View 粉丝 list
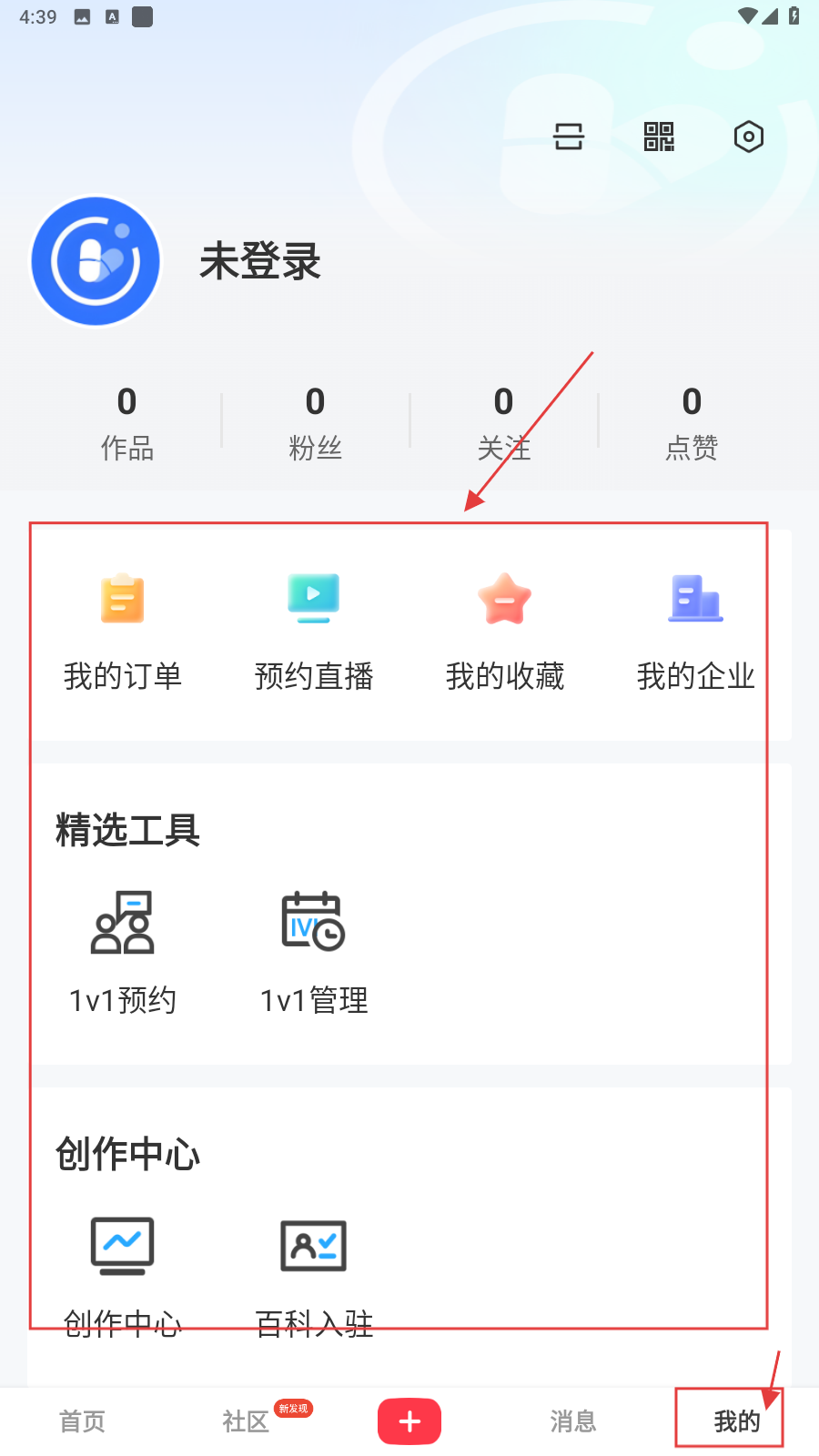819x1456 pixels. (x=315, y=422)
